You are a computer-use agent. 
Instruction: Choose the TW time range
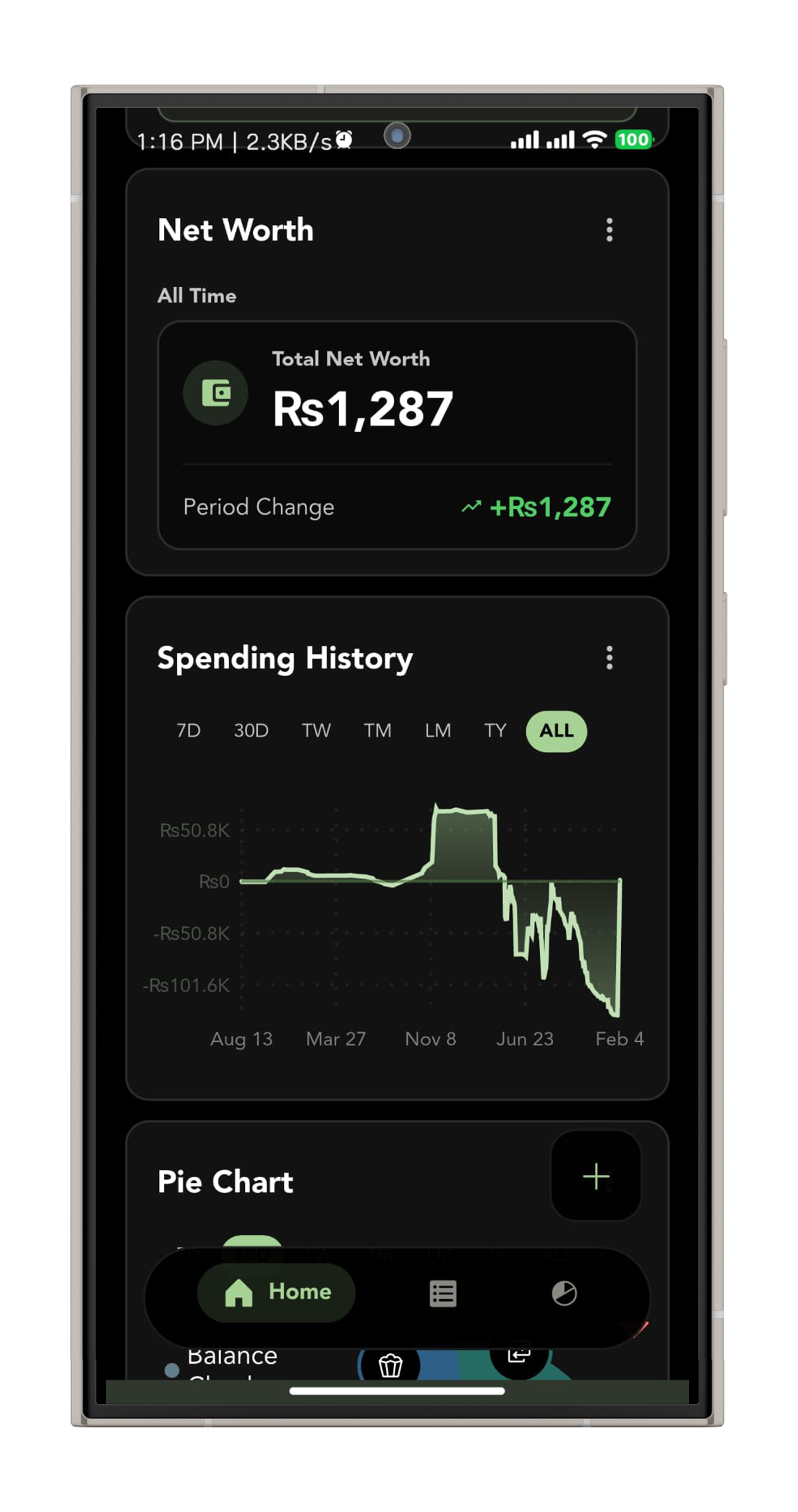(x=316, y=731)
